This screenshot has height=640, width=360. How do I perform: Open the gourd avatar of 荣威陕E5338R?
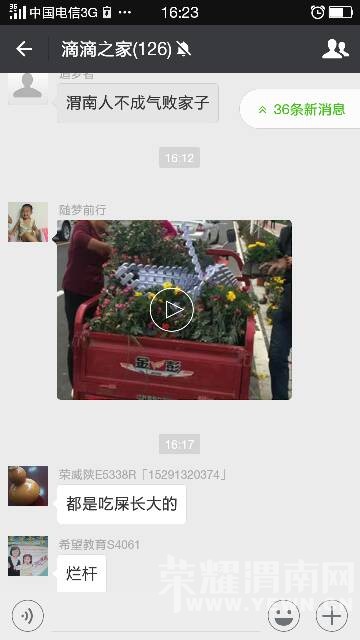[28, 486]
